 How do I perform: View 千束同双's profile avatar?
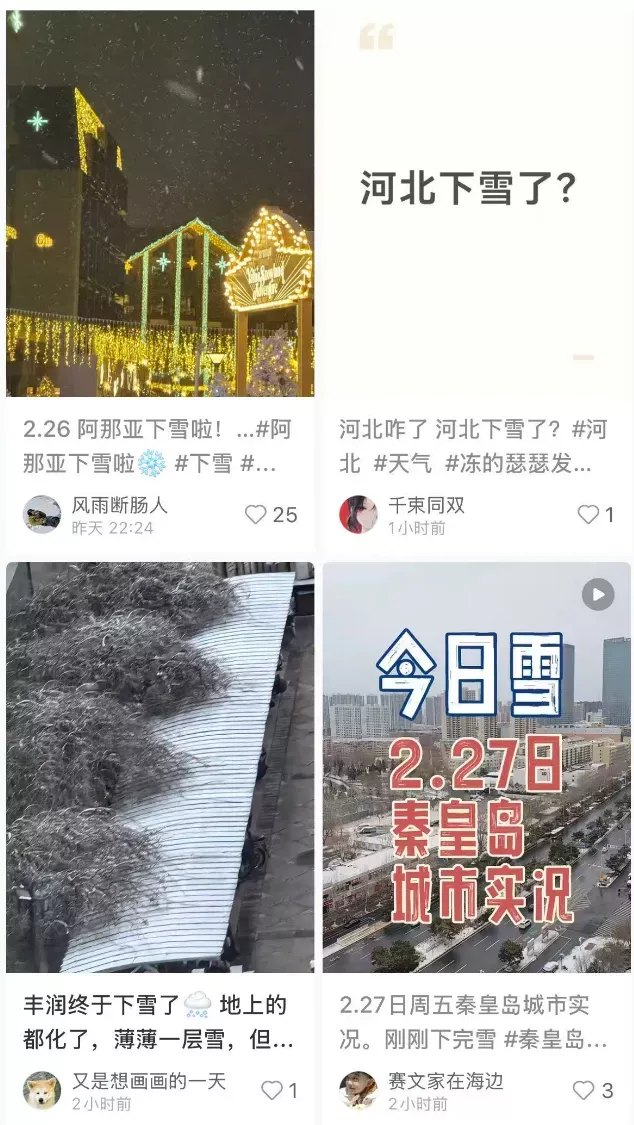point(358,514)
